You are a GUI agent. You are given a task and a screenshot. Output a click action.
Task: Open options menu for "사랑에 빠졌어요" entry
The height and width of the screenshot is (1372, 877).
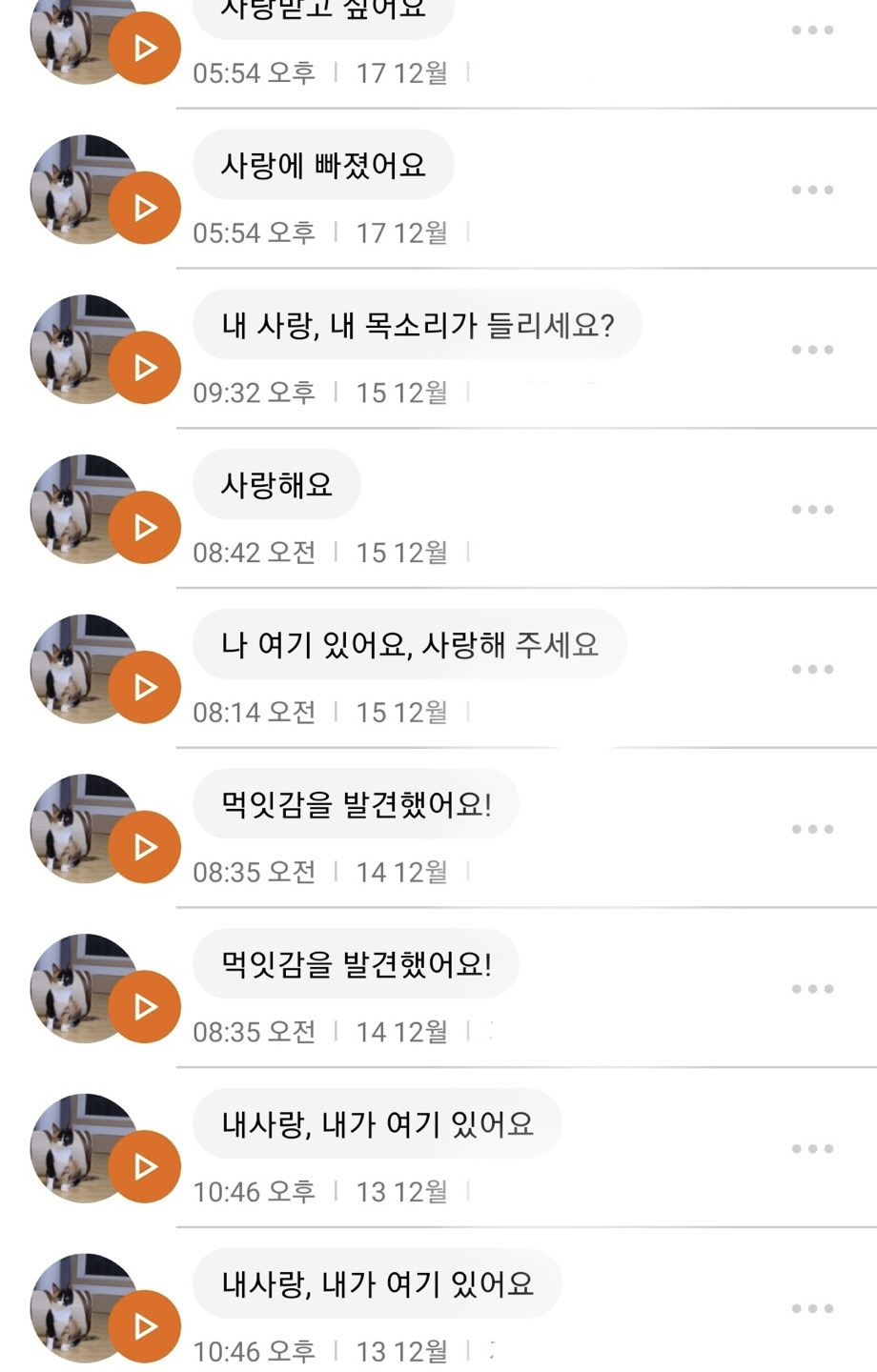811,190
